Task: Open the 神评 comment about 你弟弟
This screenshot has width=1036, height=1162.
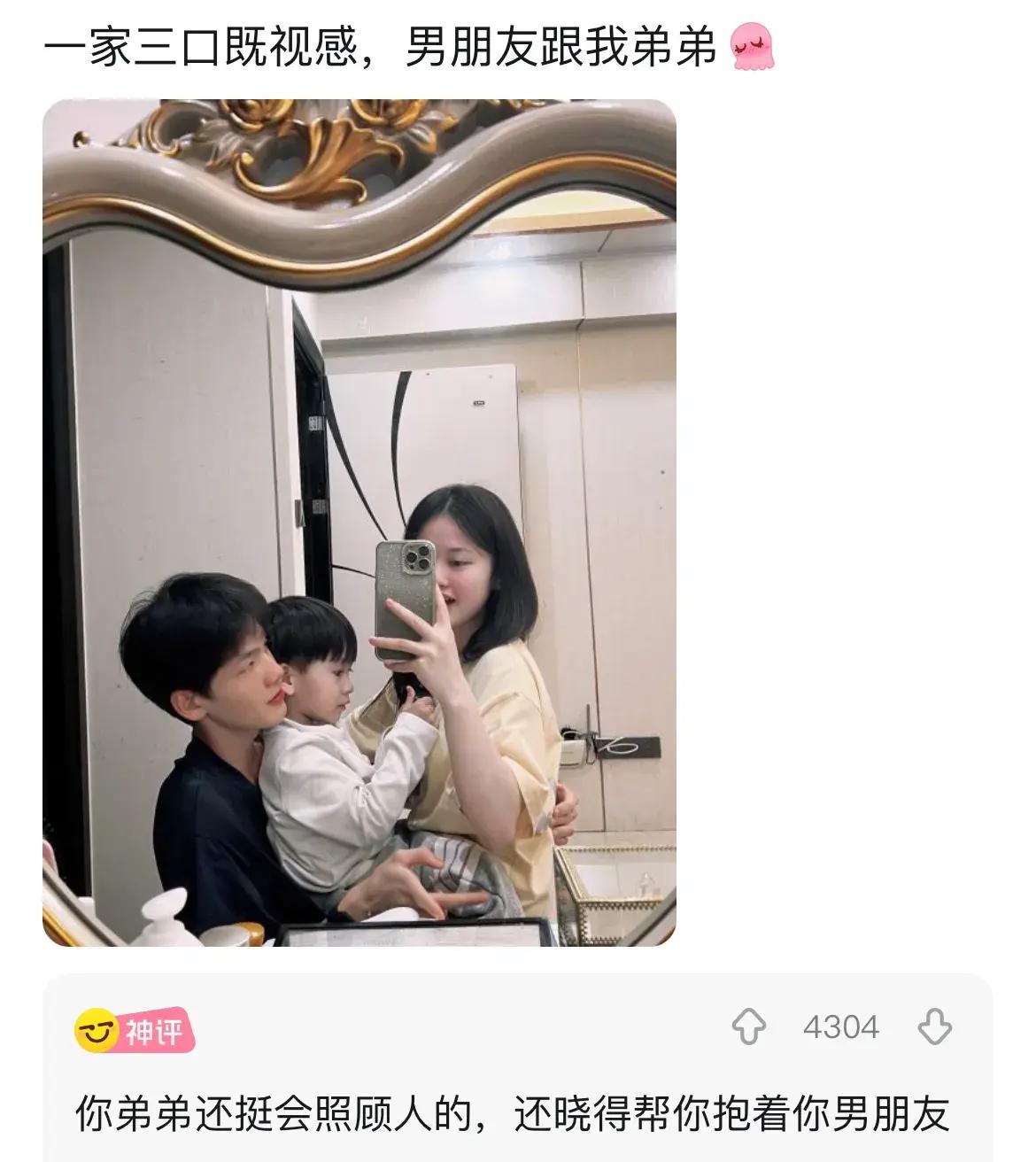Action: 512,1113
